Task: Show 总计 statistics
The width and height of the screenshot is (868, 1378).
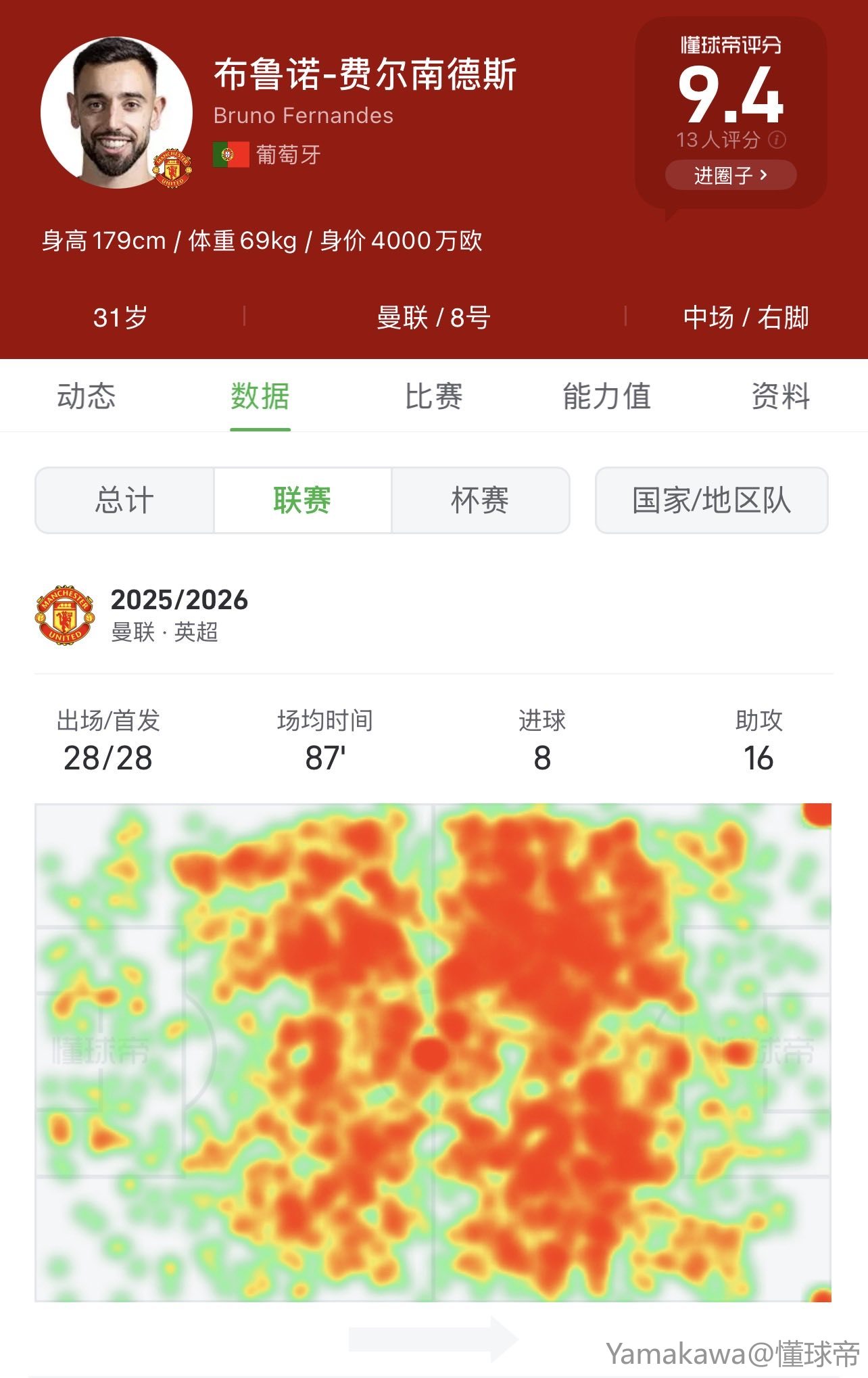Action: coord(125,500)
